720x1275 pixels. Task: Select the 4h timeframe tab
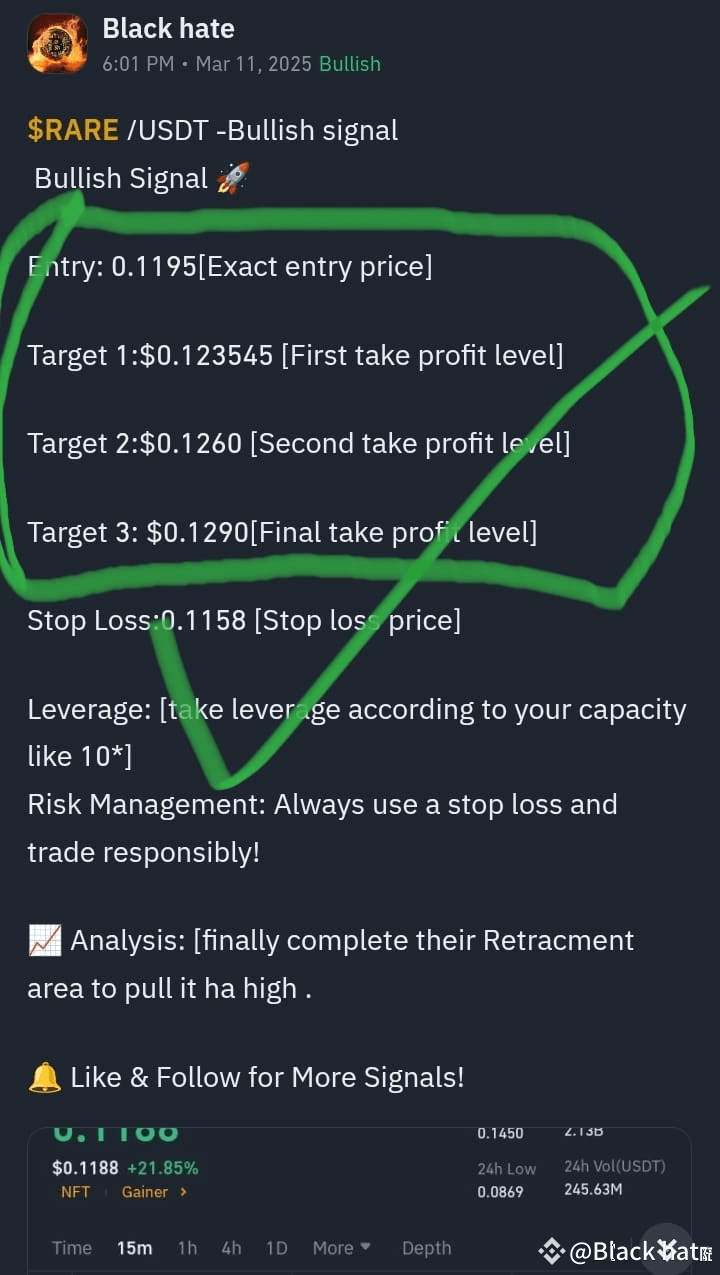[231, 1248]
